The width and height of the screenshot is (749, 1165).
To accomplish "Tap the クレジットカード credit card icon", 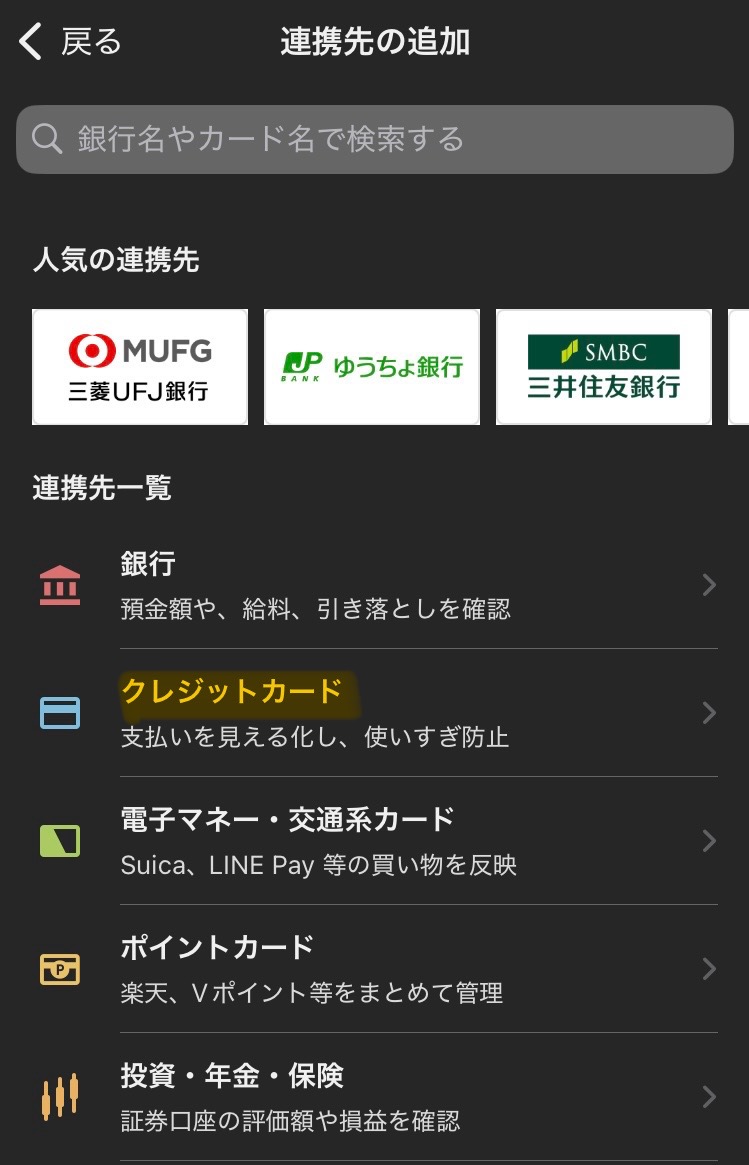I will coord(59,712).
